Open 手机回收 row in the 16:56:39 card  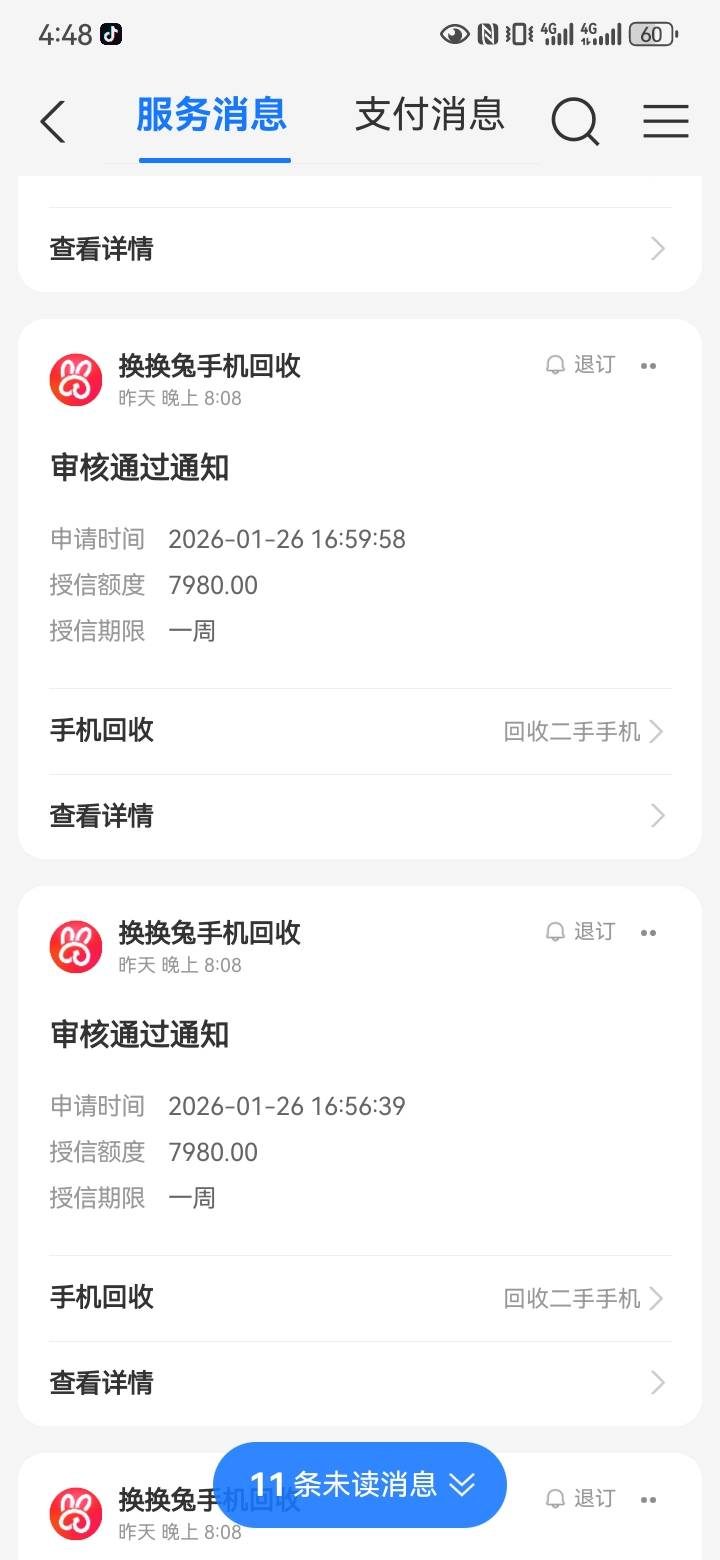360,1298
